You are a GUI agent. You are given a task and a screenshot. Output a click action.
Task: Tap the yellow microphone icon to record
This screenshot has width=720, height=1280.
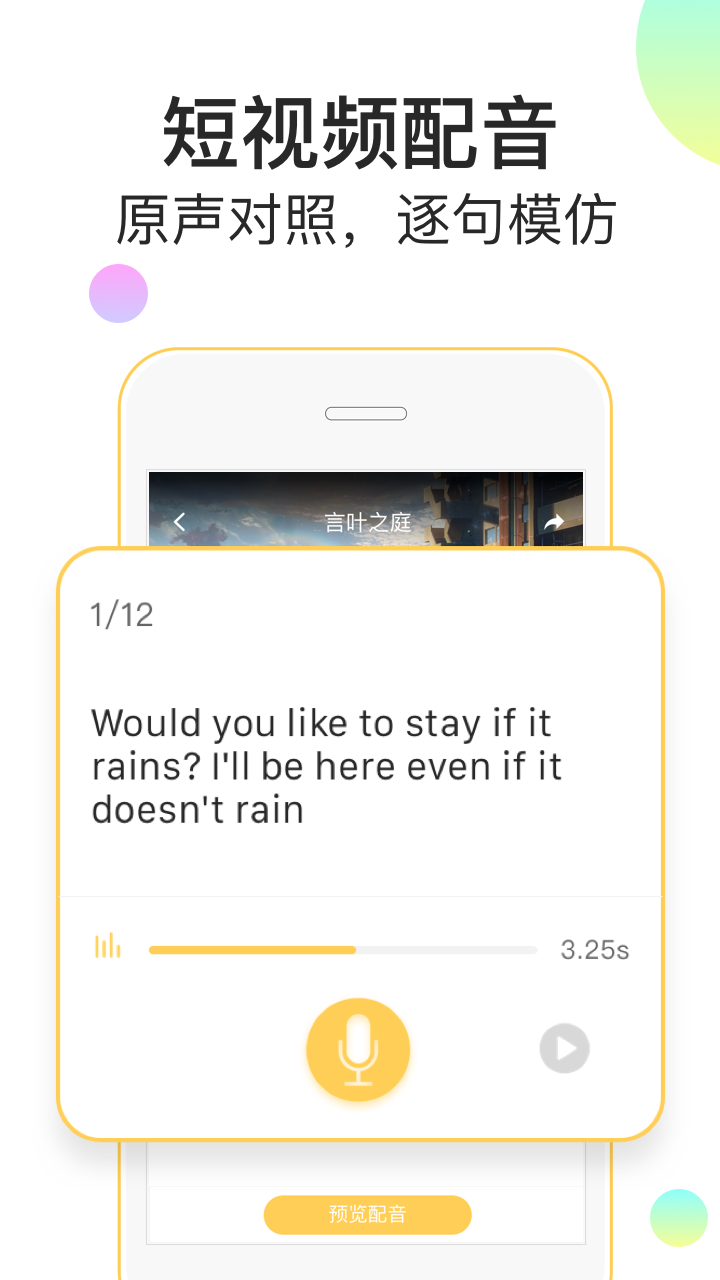(358, 1048)
